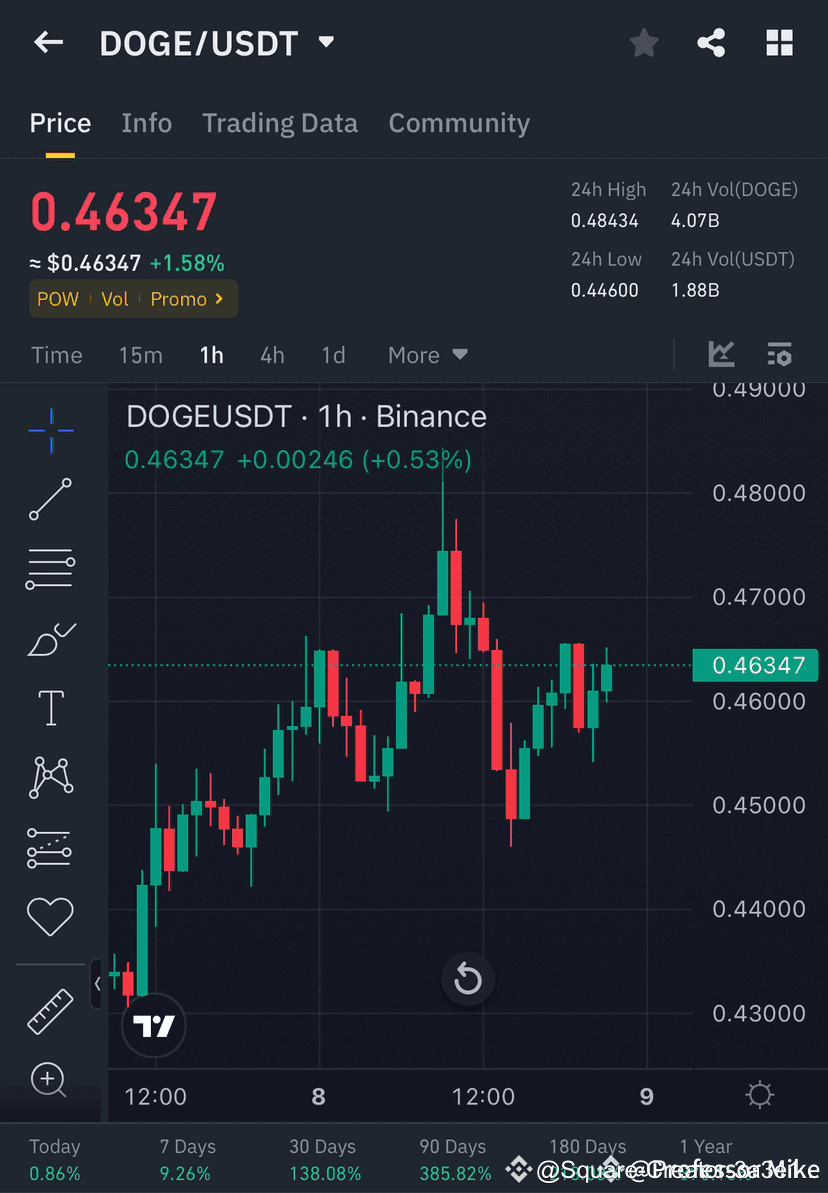The height and width of the screenshot is (1193, 828).
Task: Open the DOGE/USDT pair selector dropdown
Action: pyautogui.click(x=326, y=42)
